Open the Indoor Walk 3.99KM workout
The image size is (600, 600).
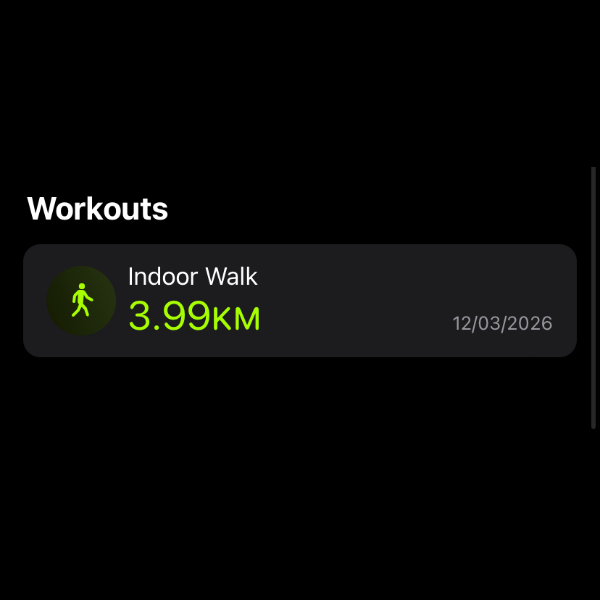coord(299,300)
